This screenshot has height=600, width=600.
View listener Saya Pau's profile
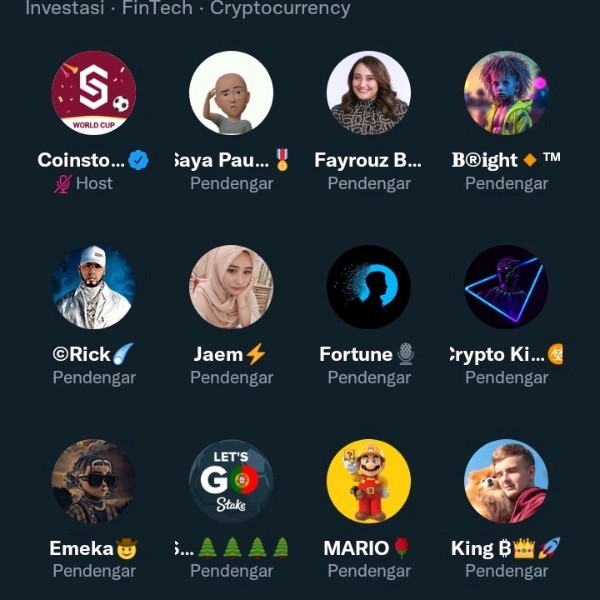(x=231, y=93)
